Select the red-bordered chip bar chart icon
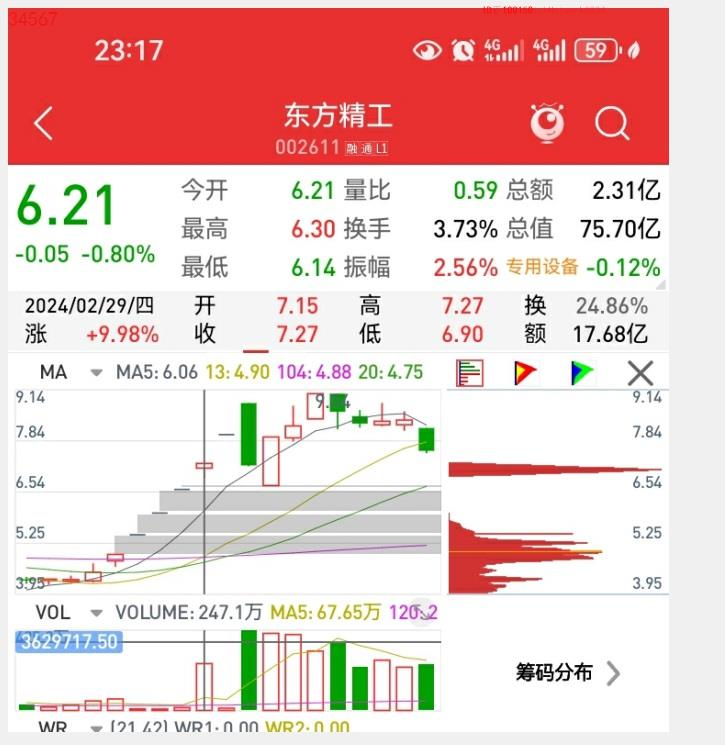The height and width of the screenshot is (745, 725). point(469,373)
